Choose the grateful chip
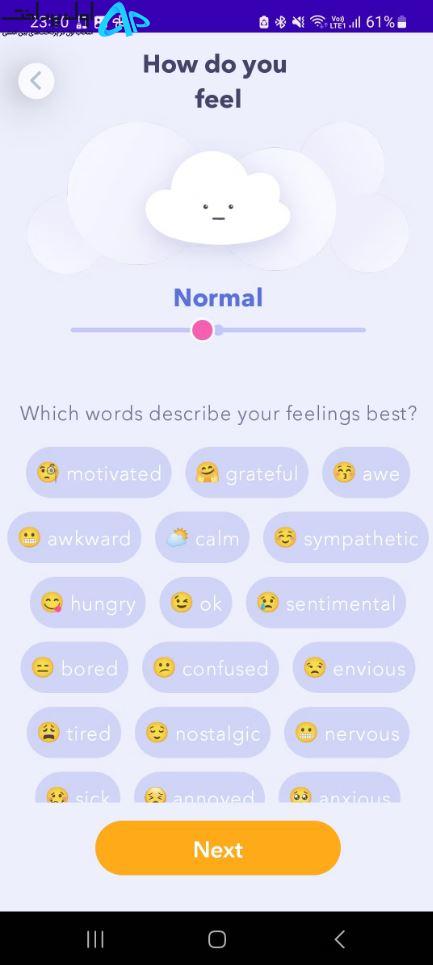Image resolution: width=433 pixels, height=965 pixels. (247, 473)
